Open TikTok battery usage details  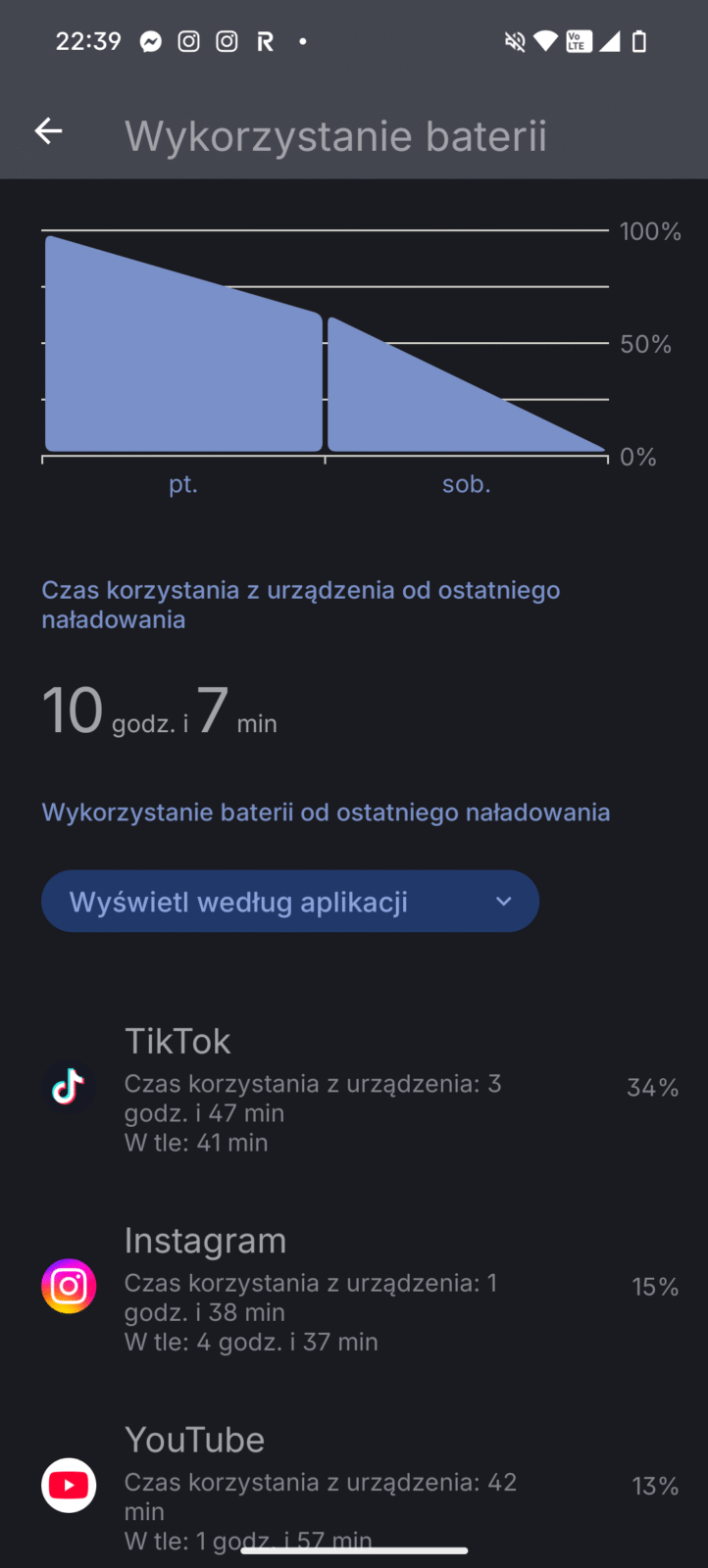tap(353, 1090)
